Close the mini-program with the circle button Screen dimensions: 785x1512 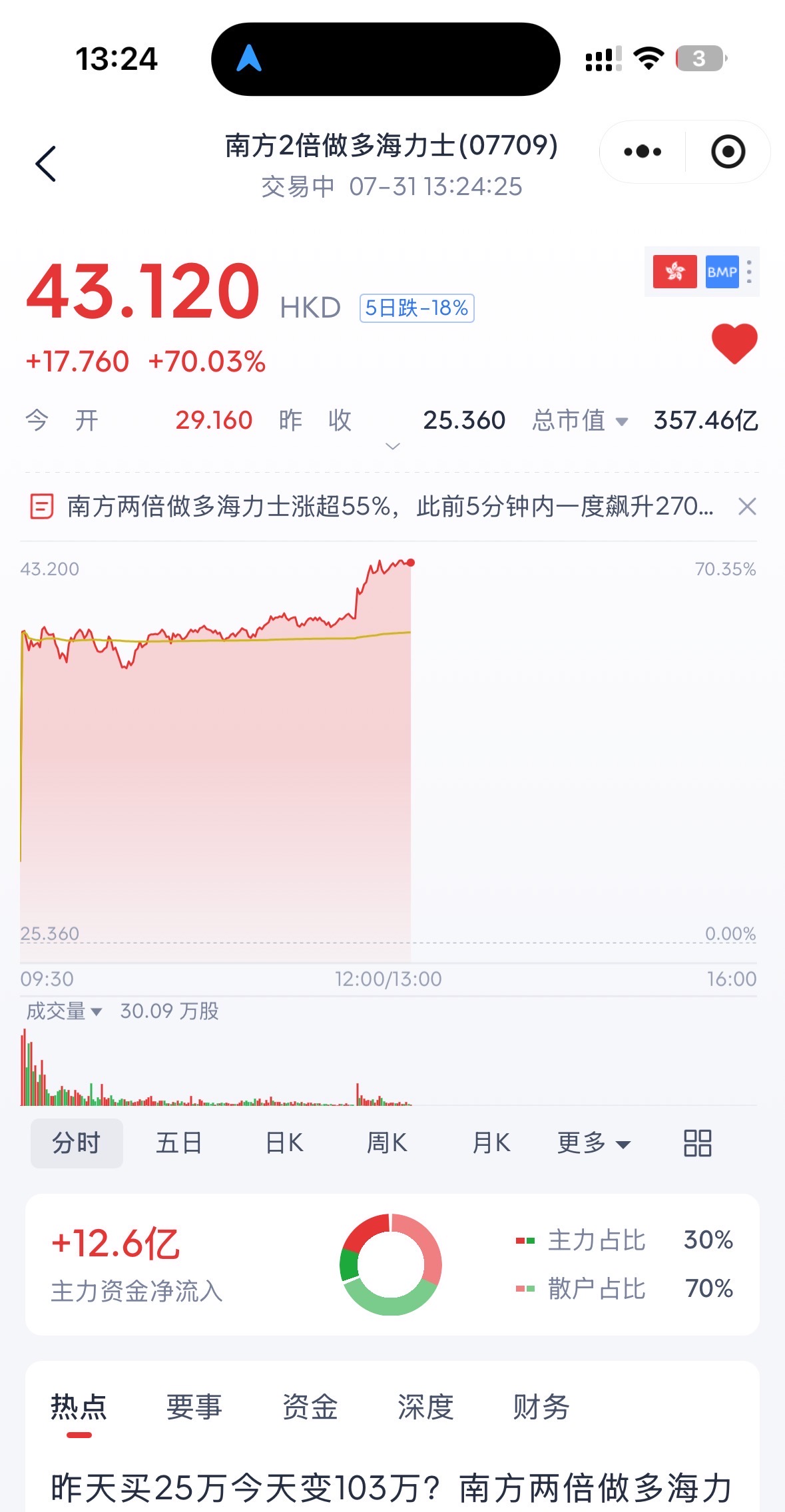728,152
